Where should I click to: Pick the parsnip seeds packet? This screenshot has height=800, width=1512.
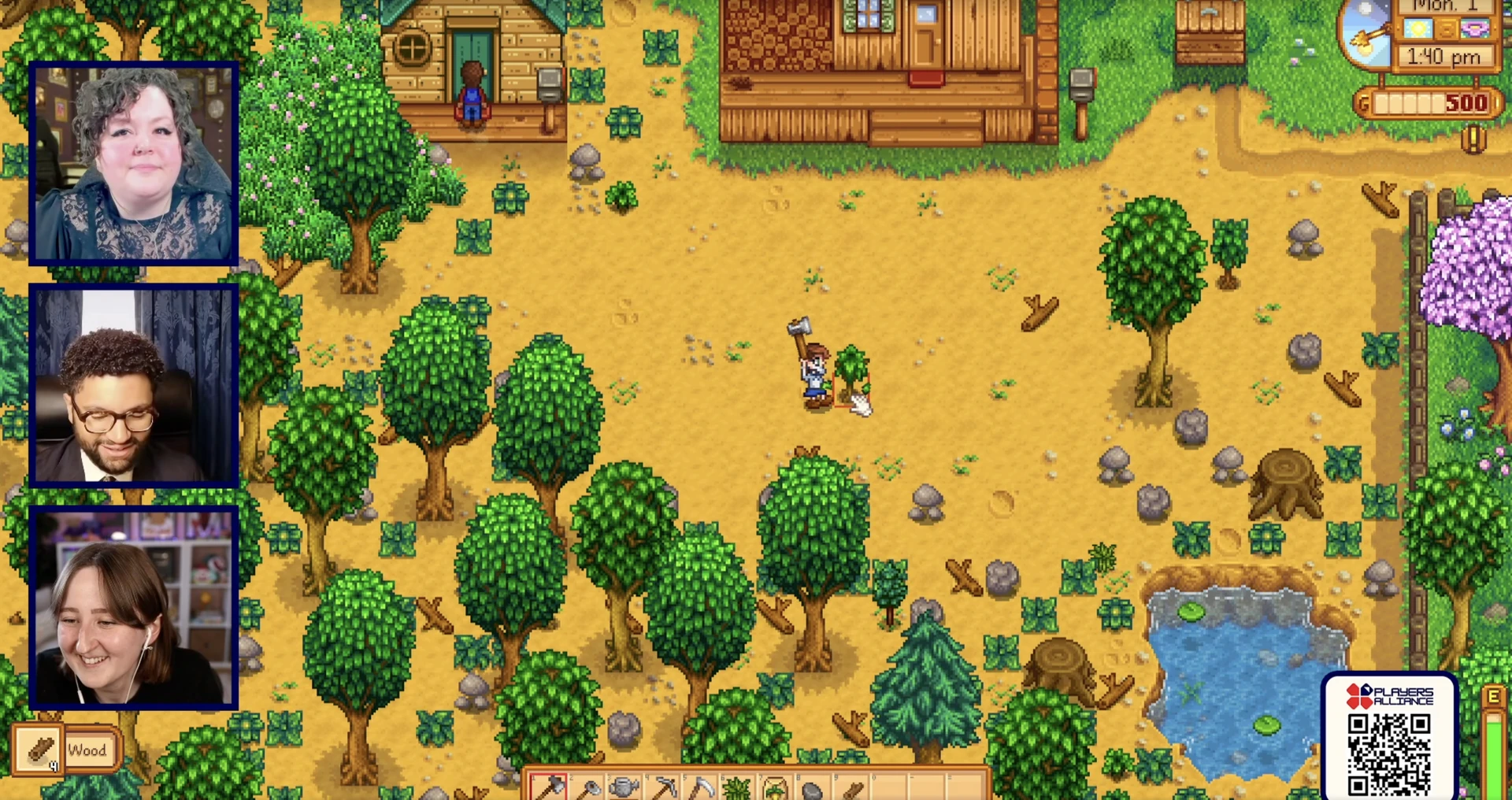[776, 787]
